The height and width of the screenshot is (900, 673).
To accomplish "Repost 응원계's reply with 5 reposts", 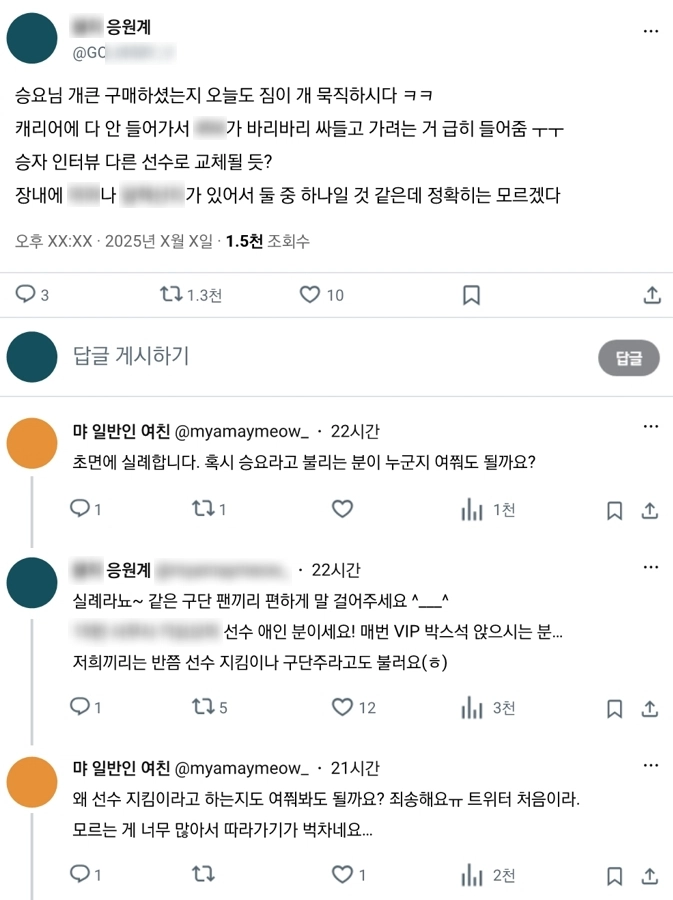I will pos(201,707).
